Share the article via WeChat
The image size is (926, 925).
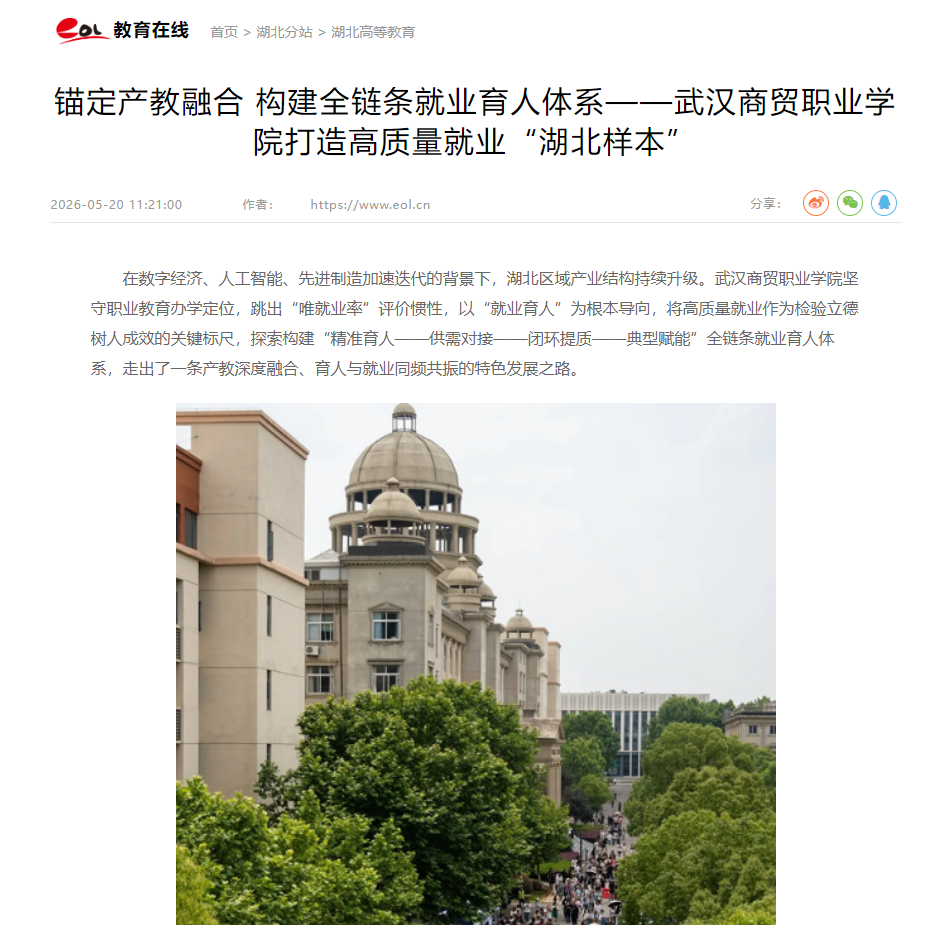[850, 203]
